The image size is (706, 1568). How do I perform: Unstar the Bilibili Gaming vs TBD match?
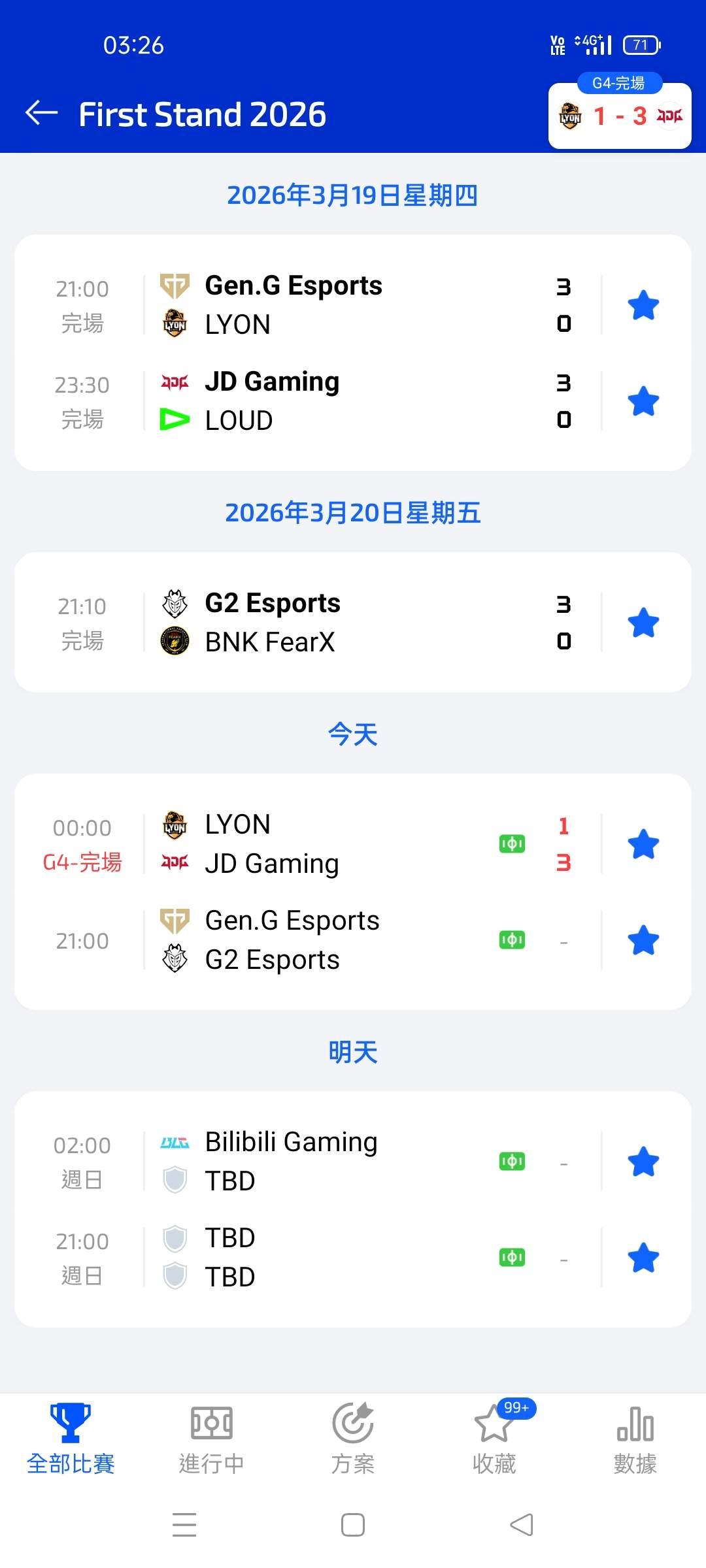pyautogui.click(x=643, y=1162)
